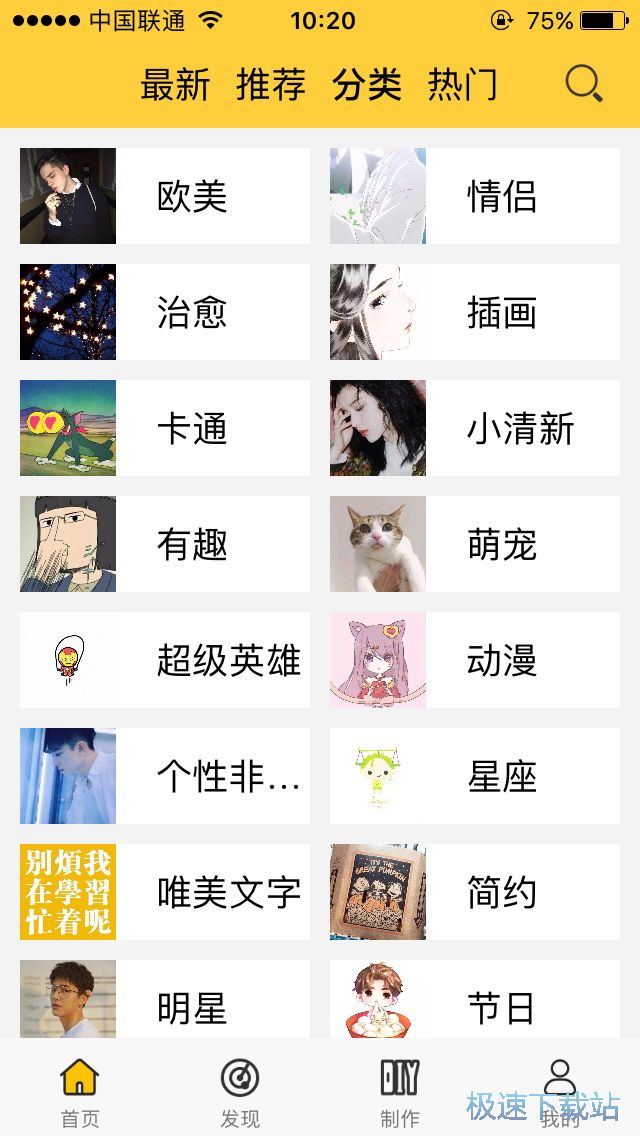Viewport: 640px width, 1136px height.
Task: Select the 治愈 category
Action: 165,312
